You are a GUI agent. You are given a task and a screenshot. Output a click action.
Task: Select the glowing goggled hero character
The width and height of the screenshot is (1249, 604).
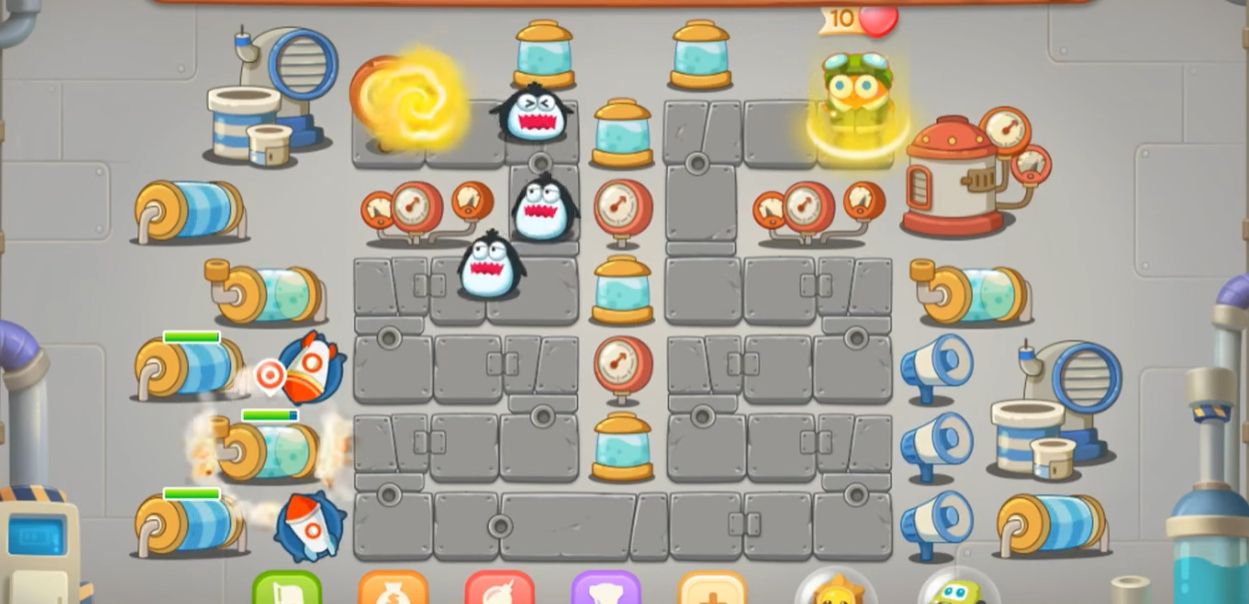tap(857, 100)
